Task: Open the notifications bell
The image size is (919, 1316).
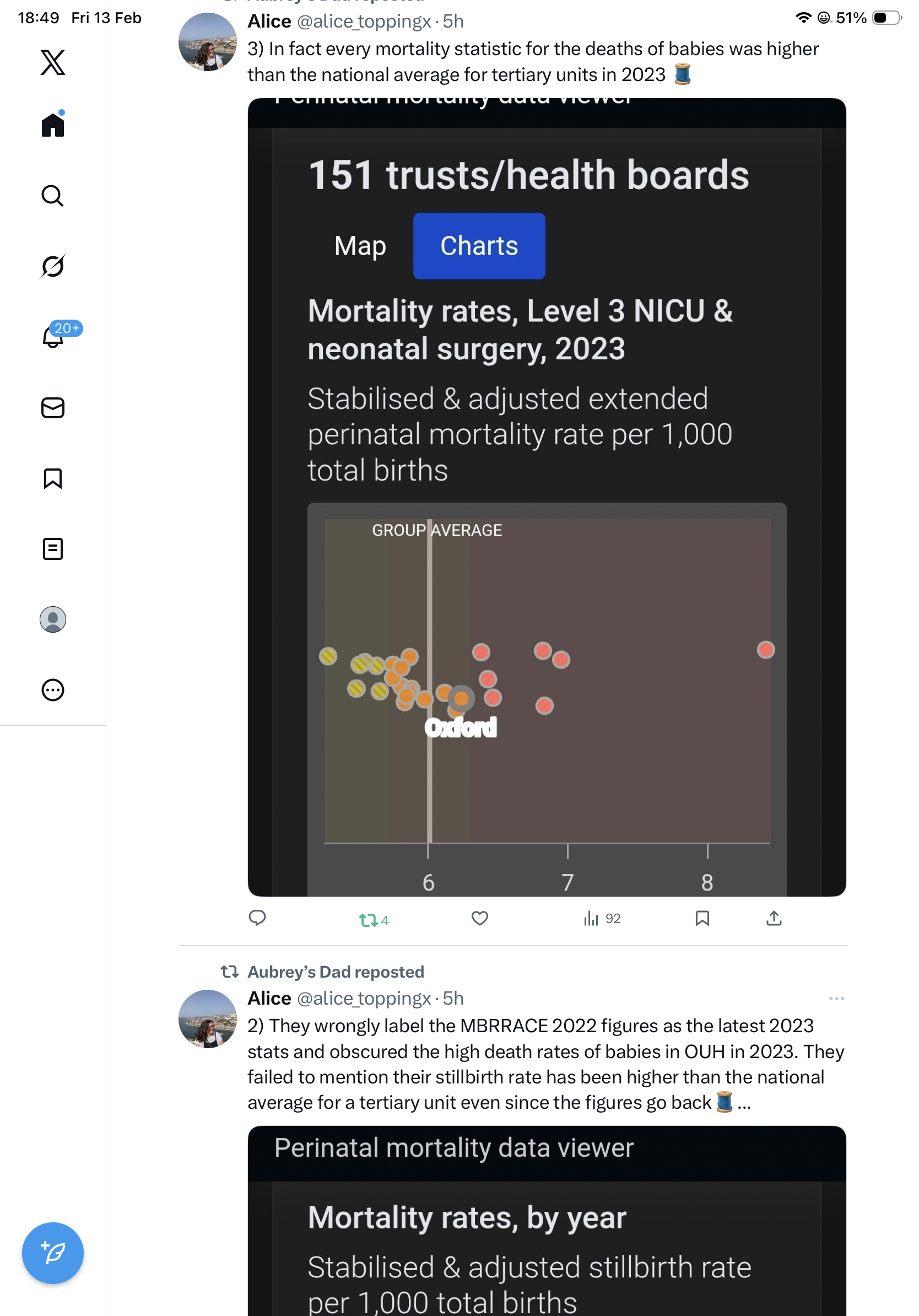Action: click(x=53, y=337)
